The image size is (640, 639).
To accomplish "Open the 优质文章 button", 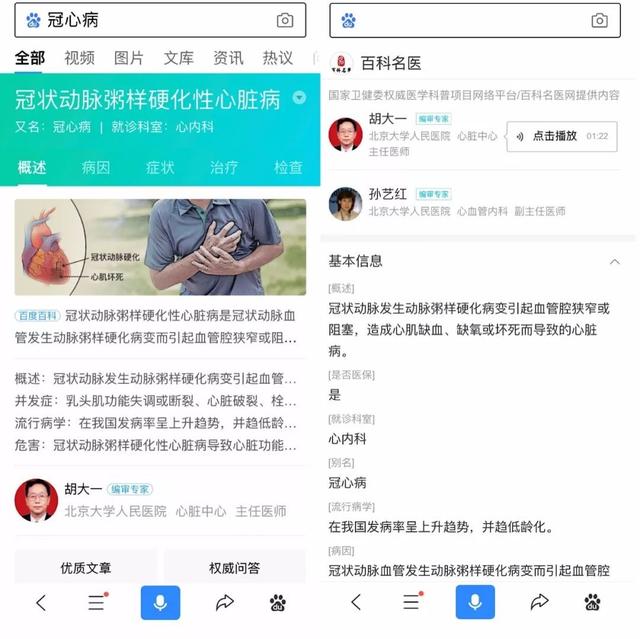I will (x=86, y=567).
